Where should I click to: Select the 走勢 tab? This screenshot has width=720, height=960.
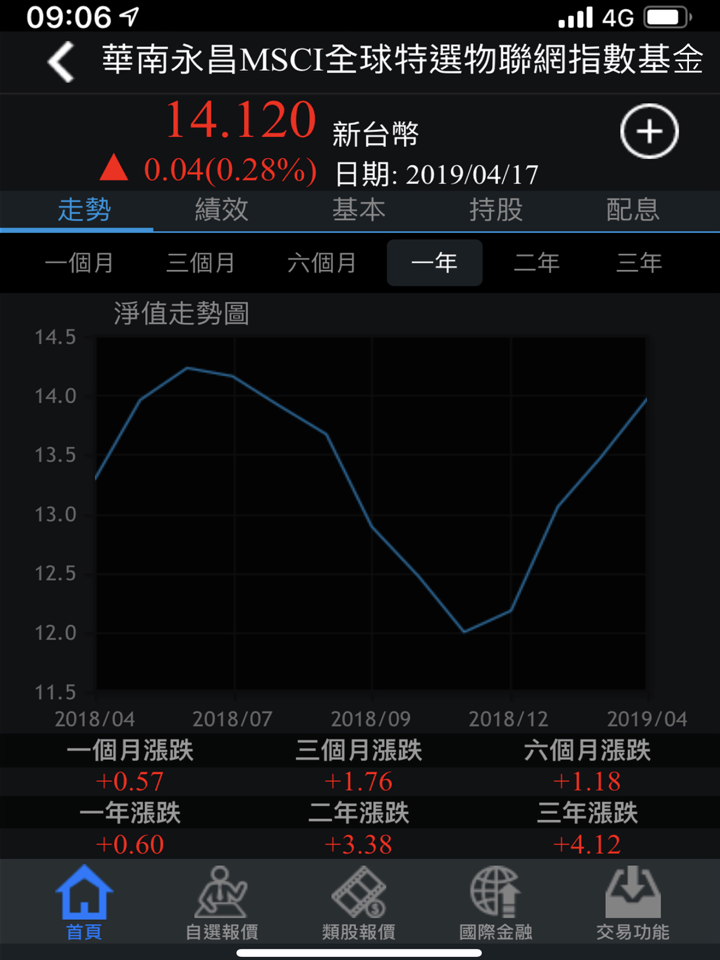[x=84, y=209]
